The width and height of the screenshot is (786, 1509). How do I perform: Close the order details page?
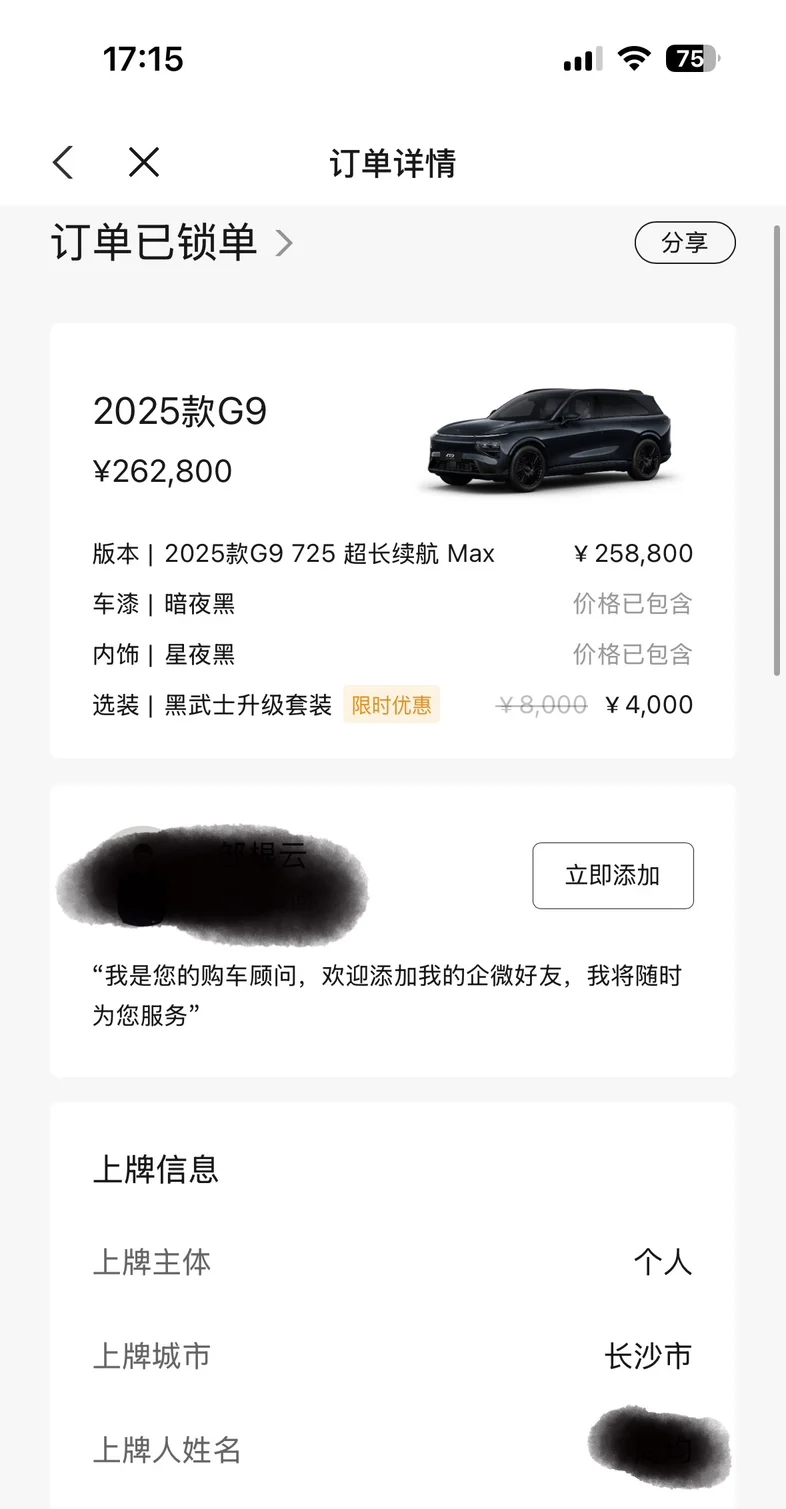(144, 162)
